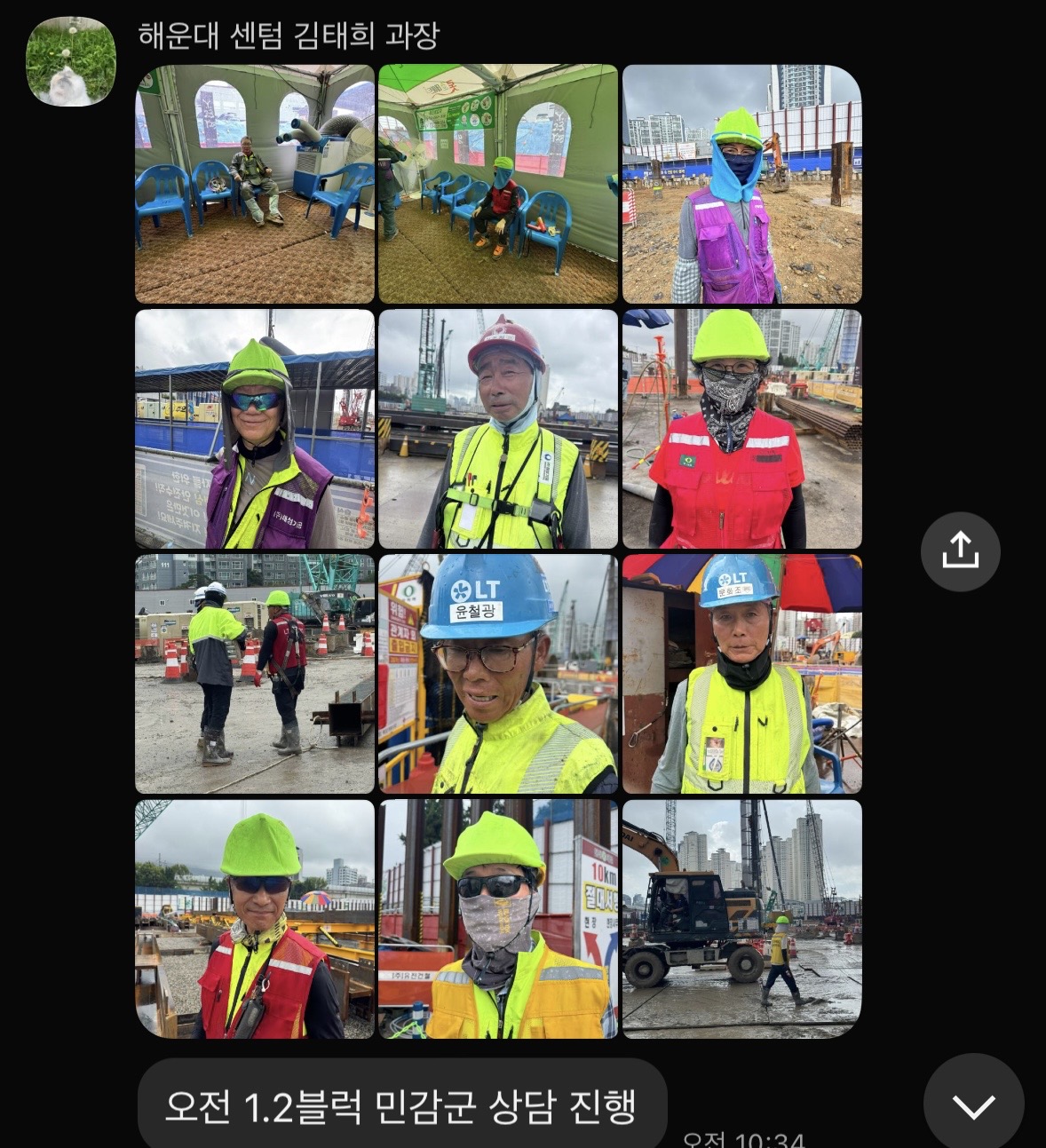The width and height of the screenshot is (1046, 1148).
Task: Enlarge the red vest and bandana mask photo
Action: click(x=742, y=429)
